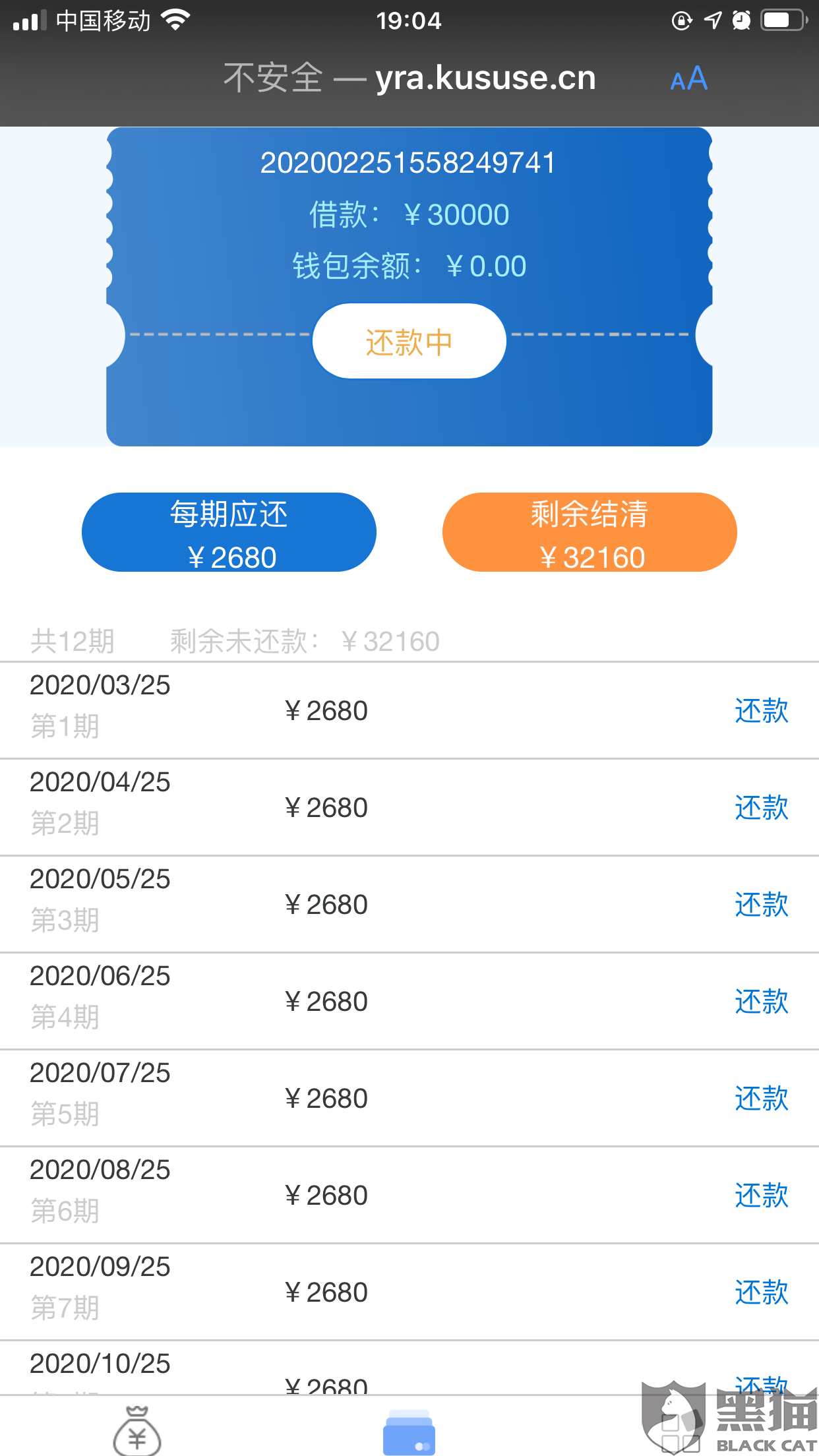This screenshot has height=1456, width=819.
Task: Open the money bag loan tab
Action: click(x=137, y=1431)
